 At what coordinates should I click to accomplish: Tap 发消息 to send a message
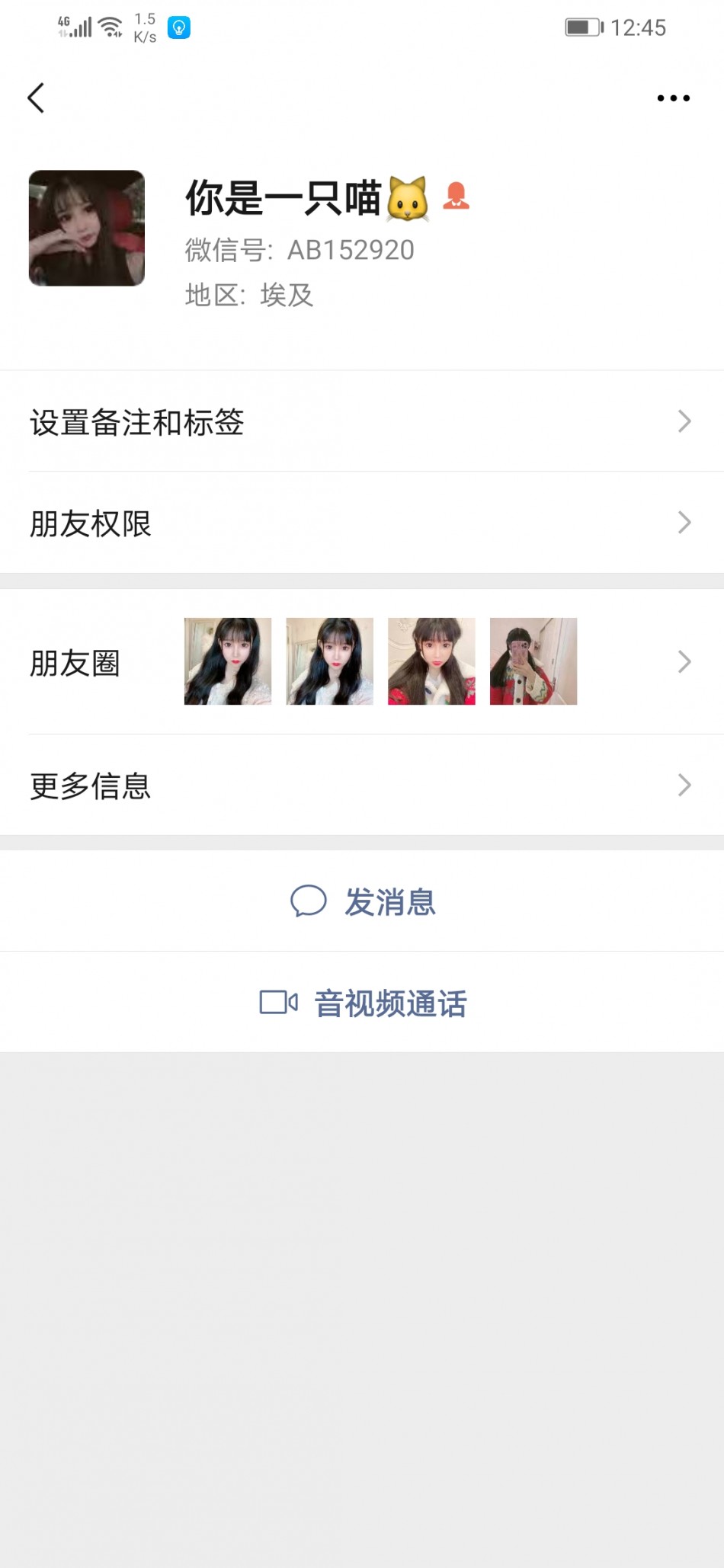pyautogui.click(x=363, y=901)
